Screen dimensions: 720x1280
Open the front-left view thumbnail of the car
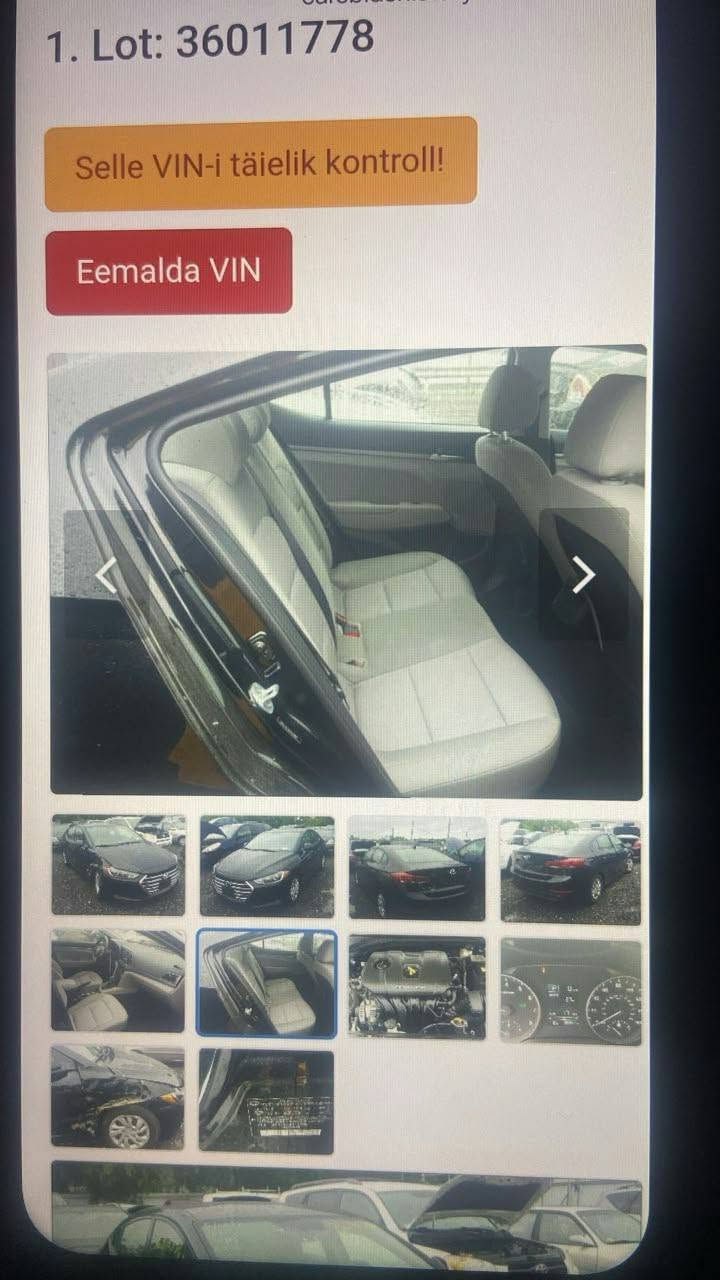[118, 866]
